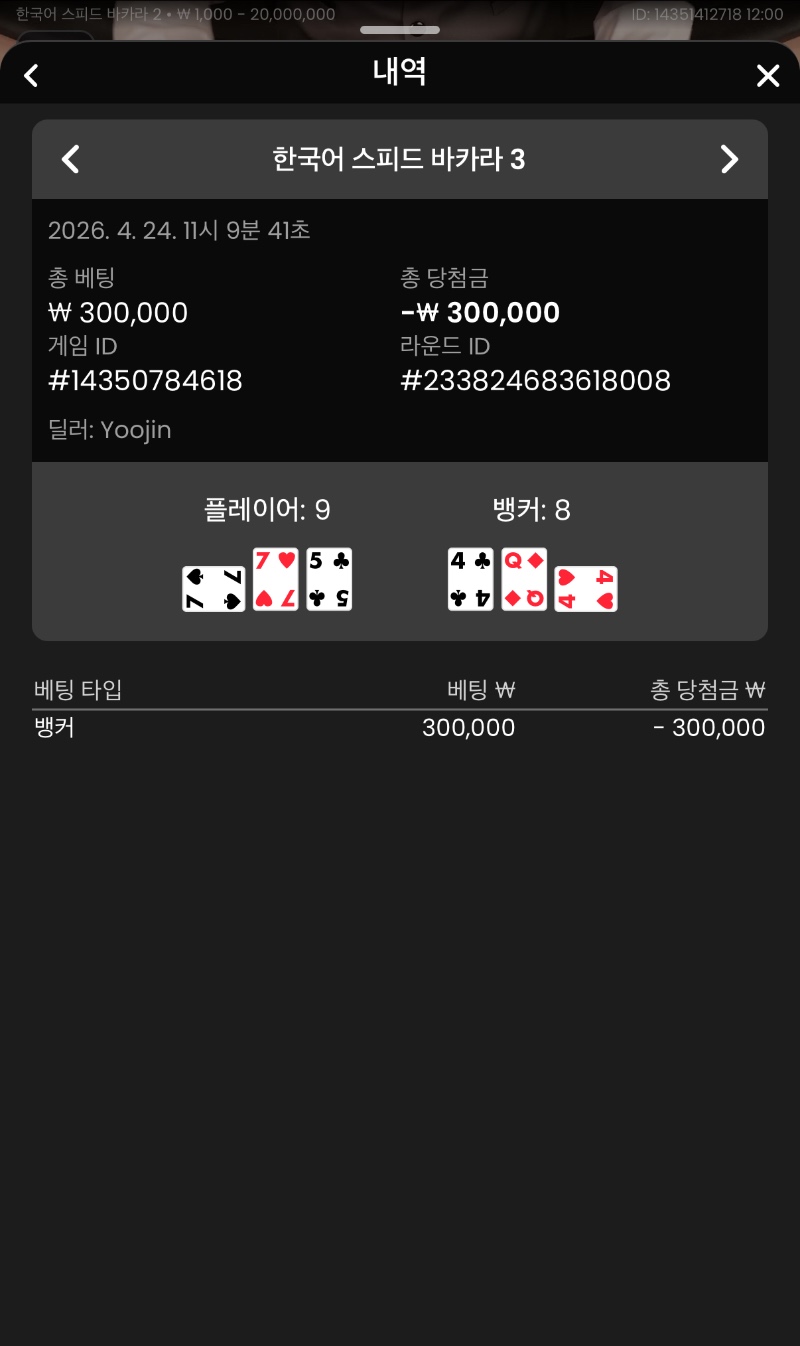Show the next game round record
This screenshot has width=800, height=1346.
[729, 159]
